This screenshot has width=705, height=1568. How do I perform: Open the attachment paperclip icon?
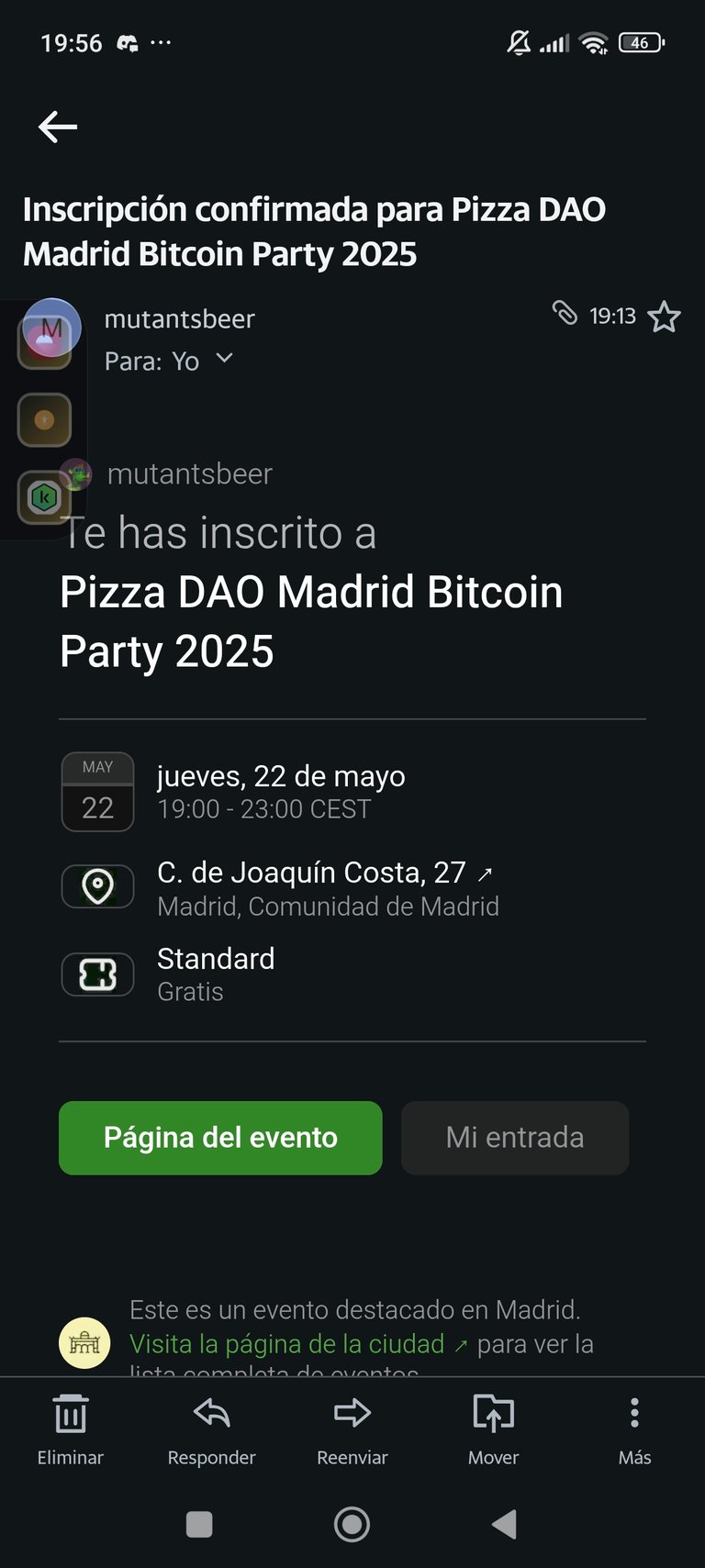(x=565, y=314)
